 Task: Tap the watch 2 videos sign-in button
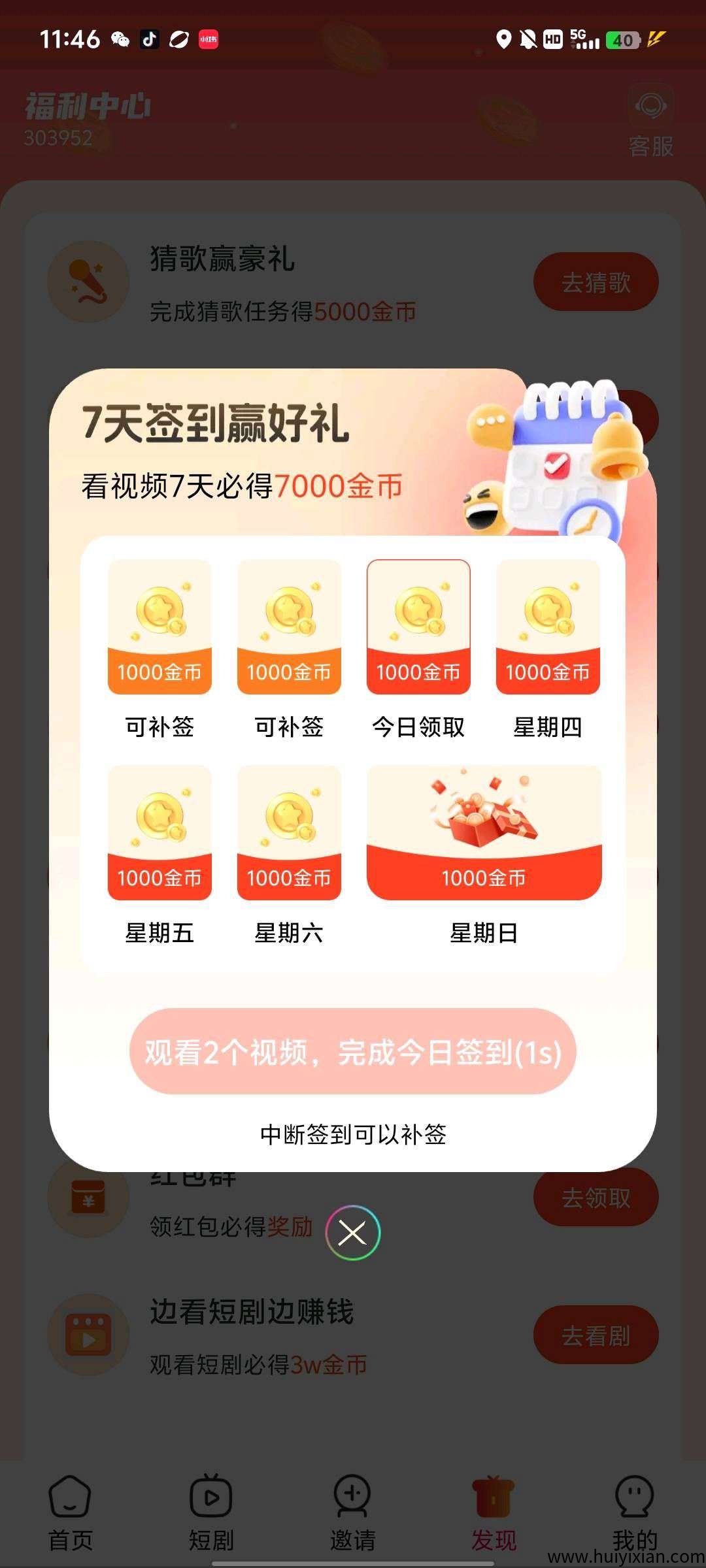tap(353, 1051)
